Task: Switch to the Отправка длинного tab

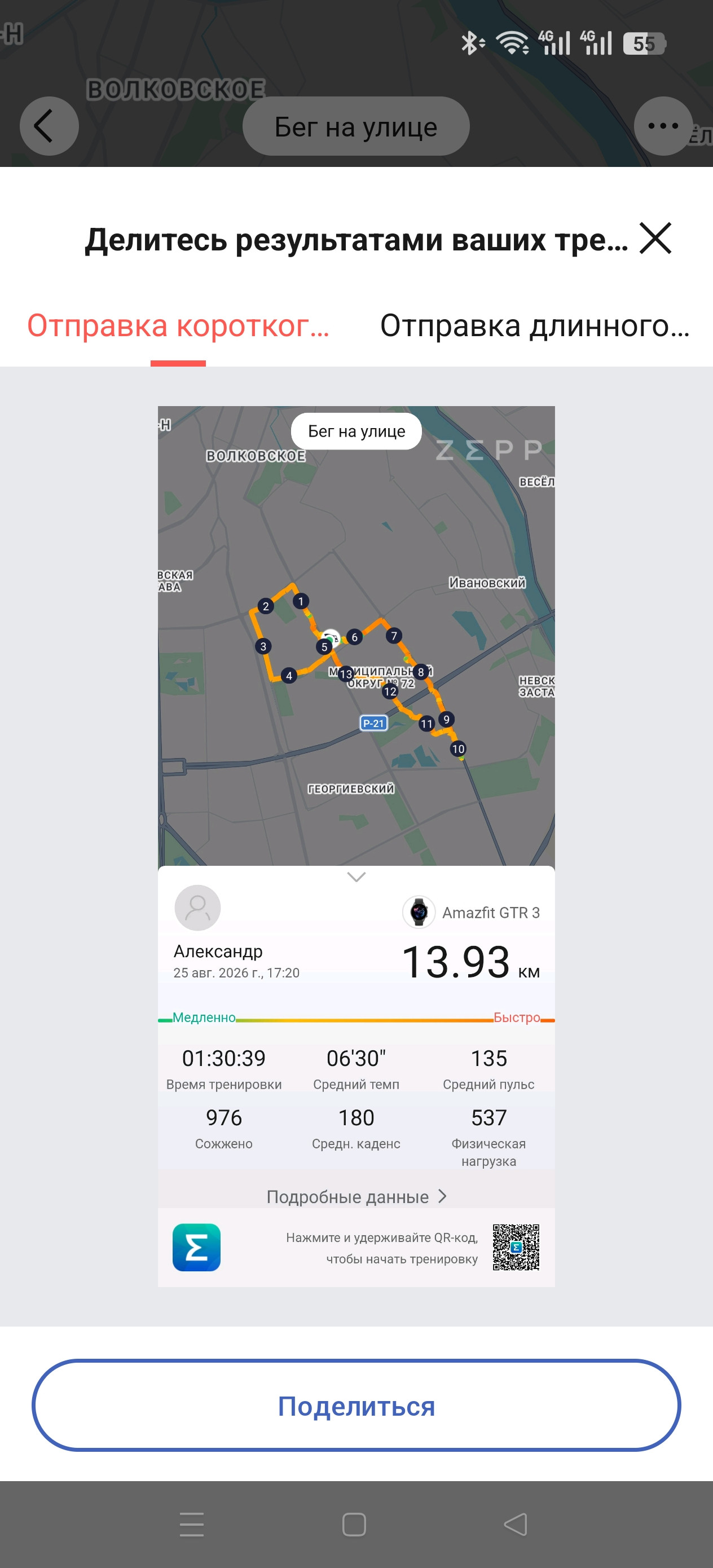Action: [535, 325]
